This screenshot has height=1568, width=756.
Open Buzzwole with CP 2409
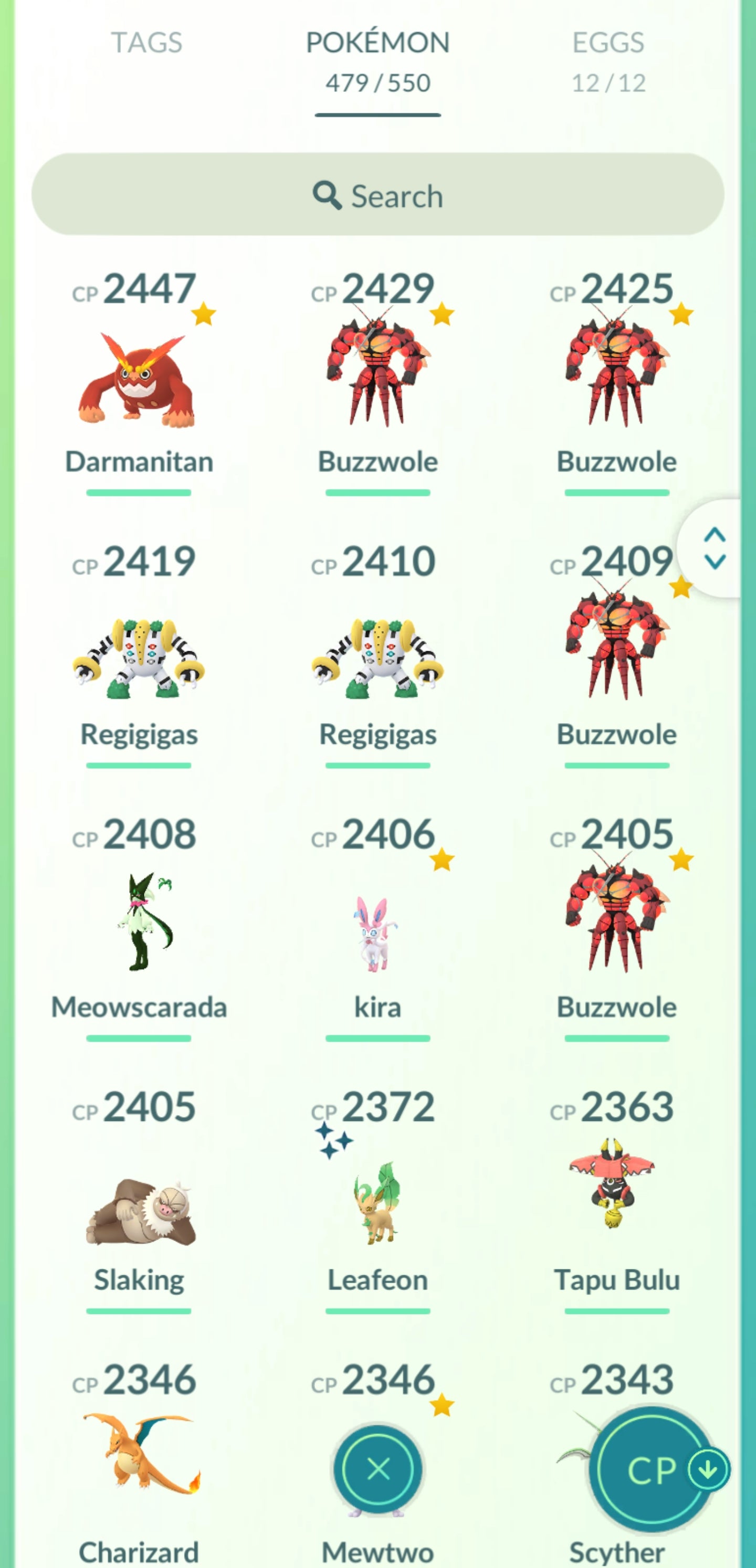[x=616, y=645]
